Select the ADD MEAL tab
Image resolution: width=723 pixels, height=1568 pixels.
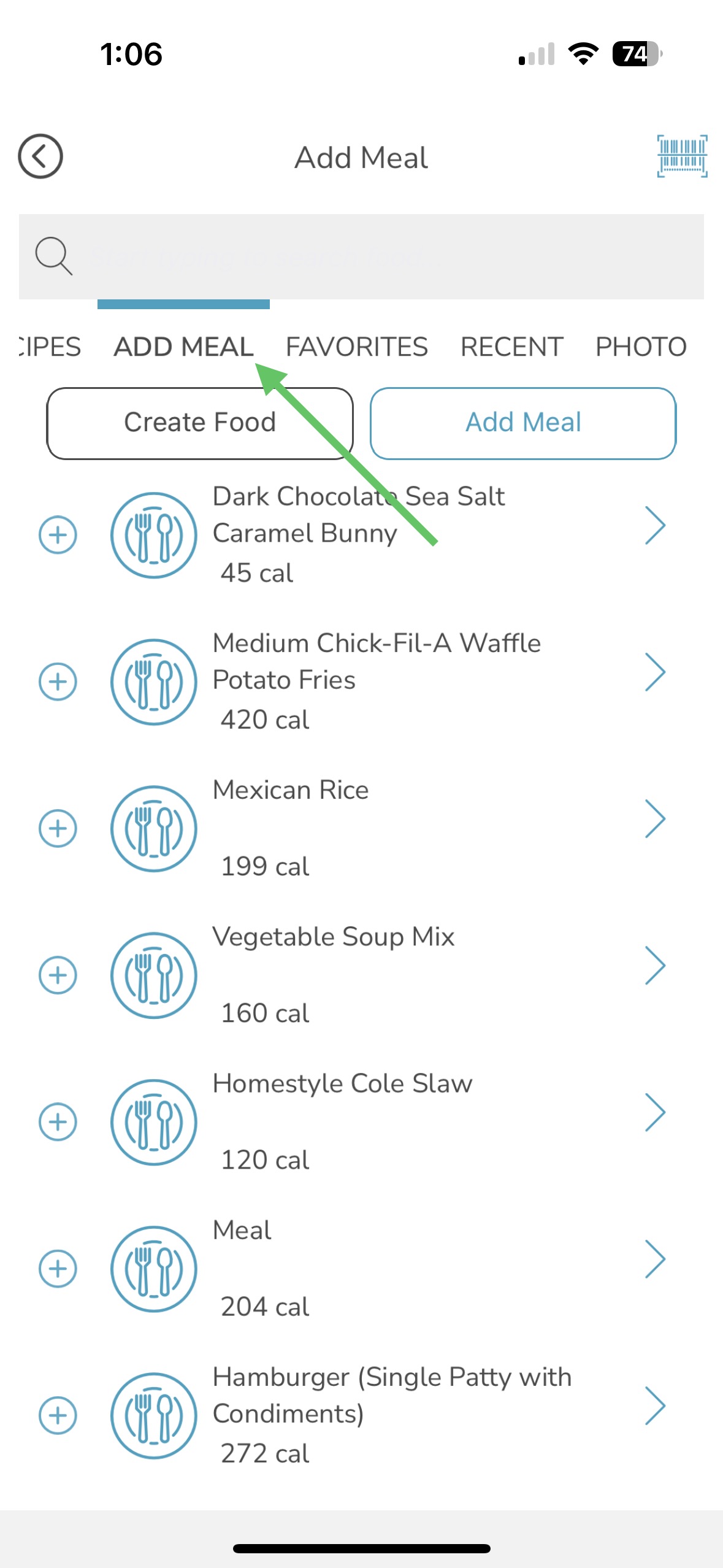point(183,347)
